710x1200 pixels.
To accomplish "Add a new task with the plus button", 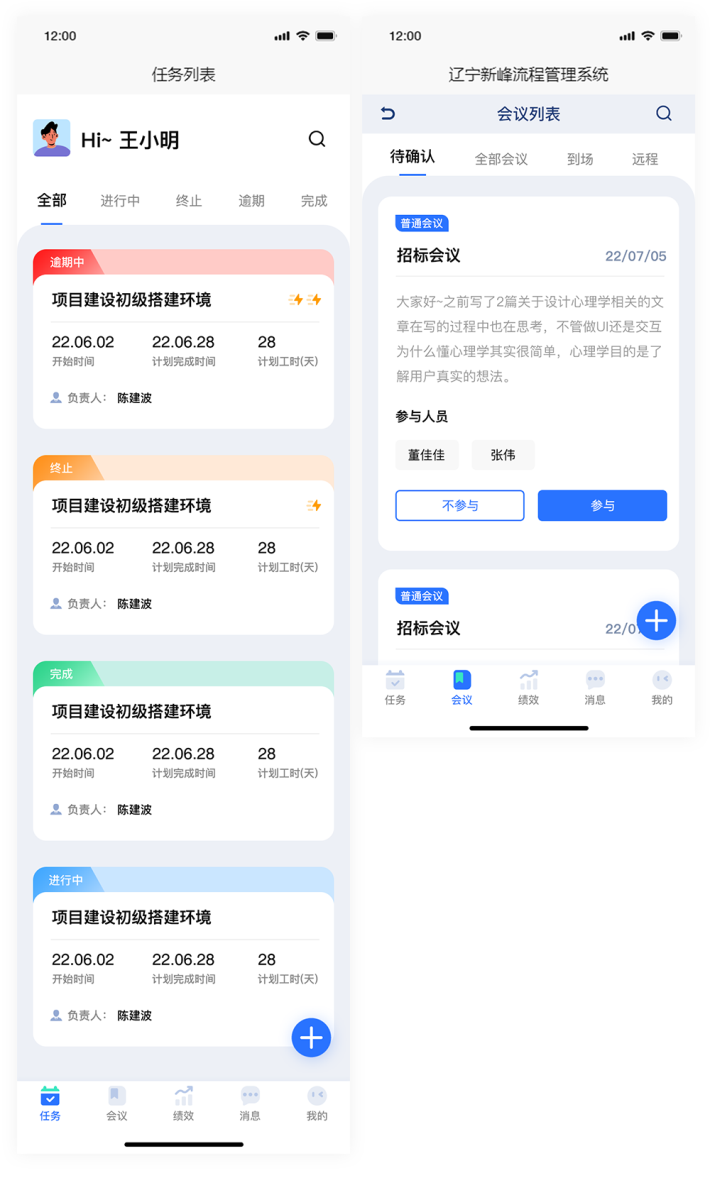I will (x=311, y=1038).
